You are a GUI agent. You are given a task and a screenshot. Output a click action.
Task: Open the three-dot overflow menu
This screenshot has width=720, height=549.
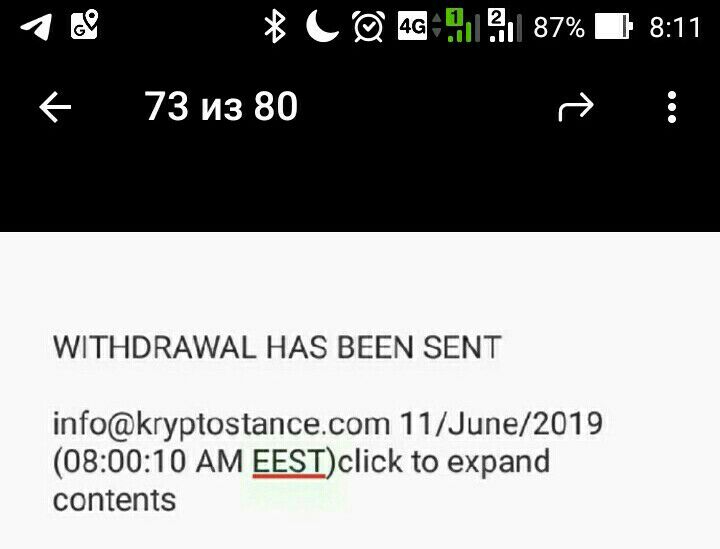pyautogui.click(x=672, y=107)
